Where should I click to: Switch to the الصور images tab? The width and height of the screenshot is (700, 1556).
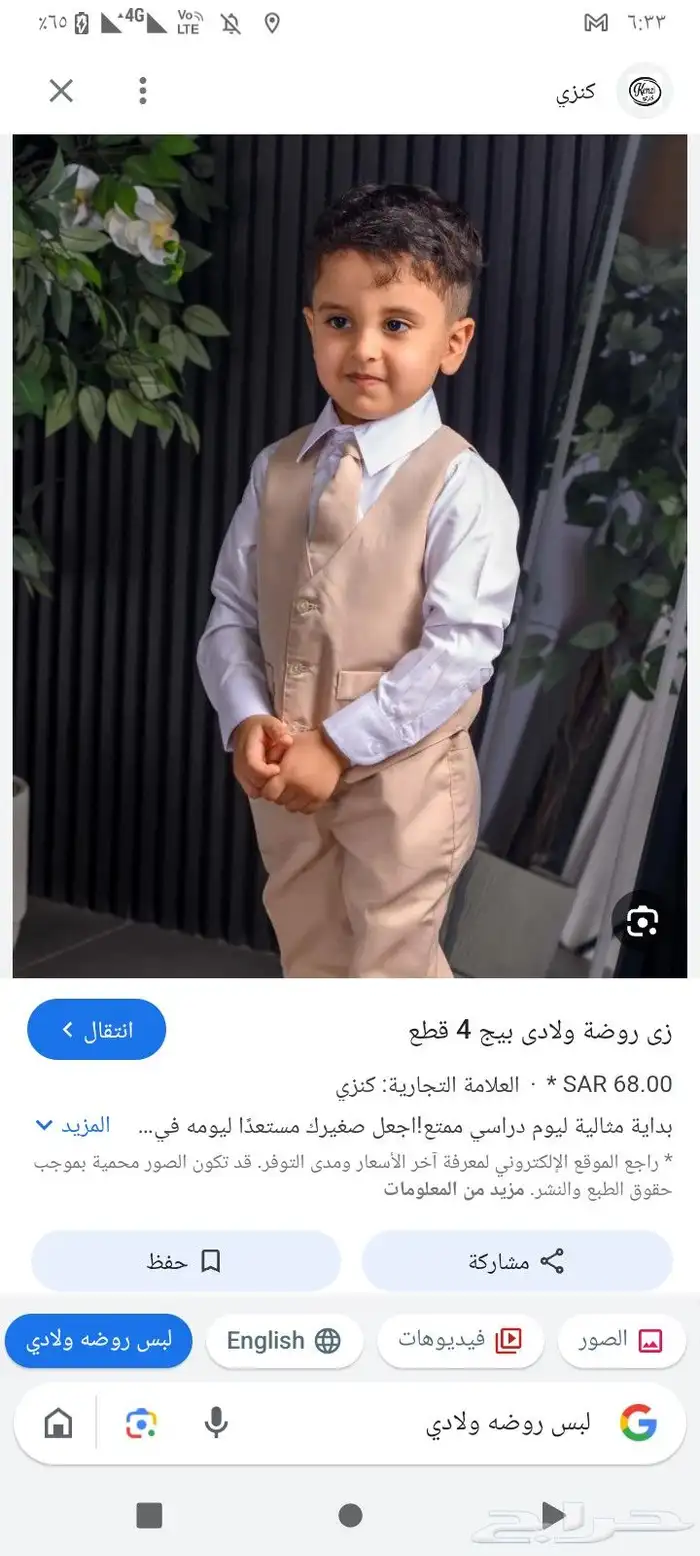[x=621, y=1340]
